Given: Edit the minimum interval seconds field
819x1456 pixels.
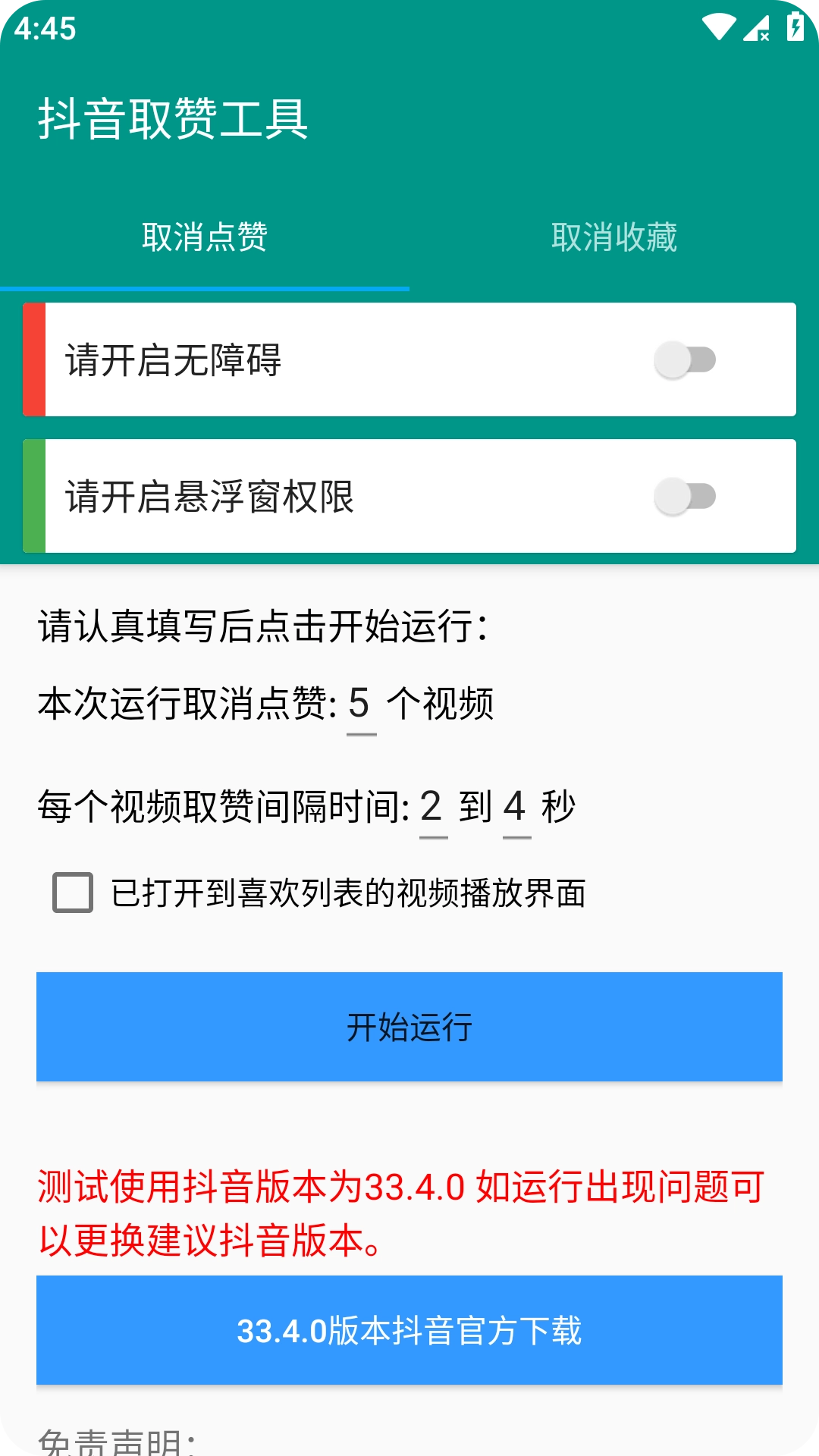Looking at the screenshot, I should [433, 807].
